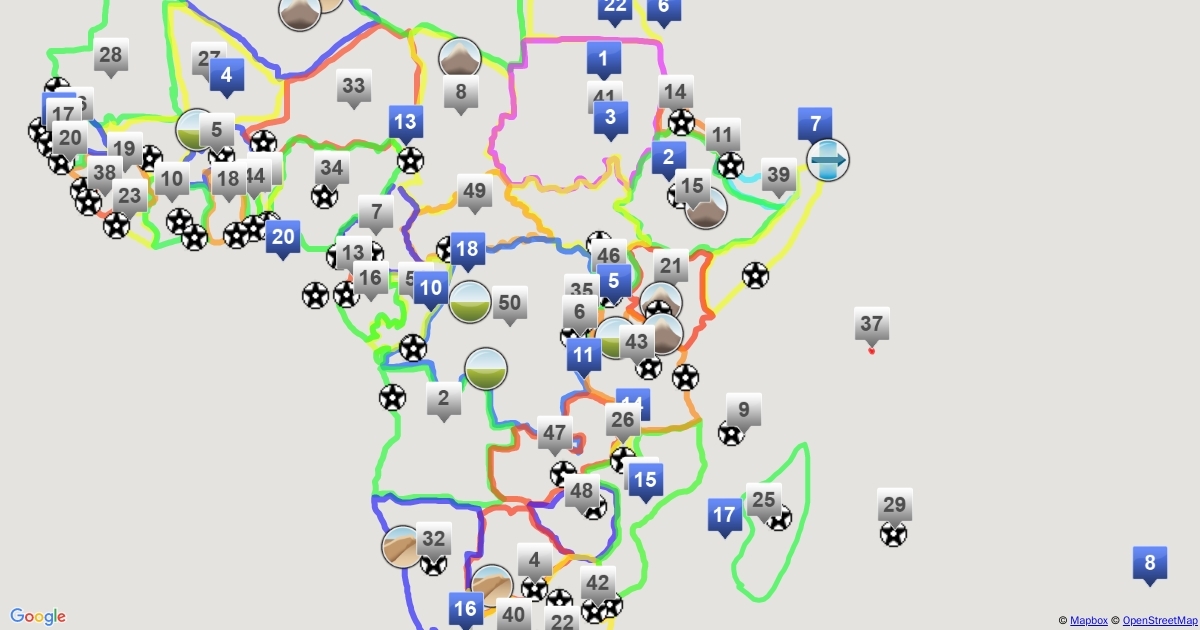The width and height of the screenshot is (1200, 630).
Task: Select the gray marker numbered 9
Action: [x=744, y=410]
